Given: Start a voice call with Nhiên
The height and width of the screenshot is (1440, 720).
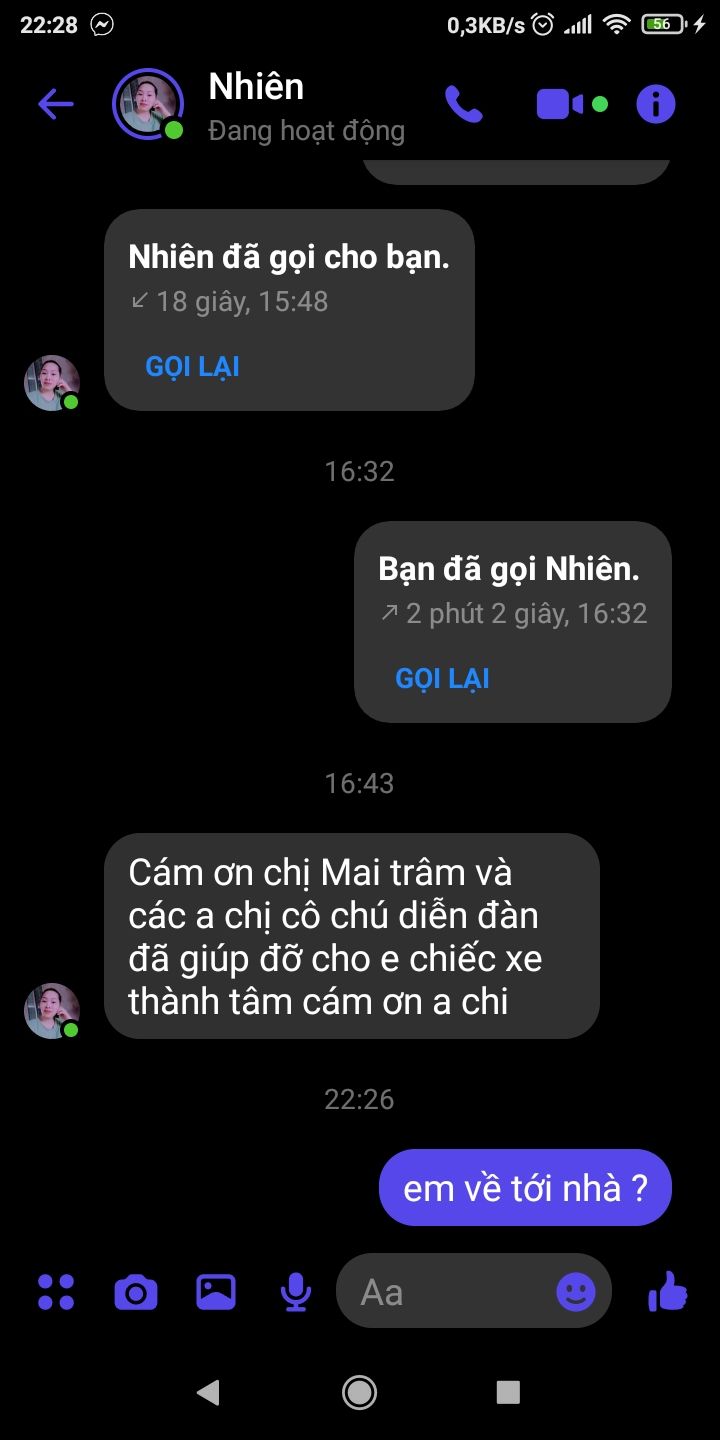Looking at the screenshot, I should click(x=464, y=104).
